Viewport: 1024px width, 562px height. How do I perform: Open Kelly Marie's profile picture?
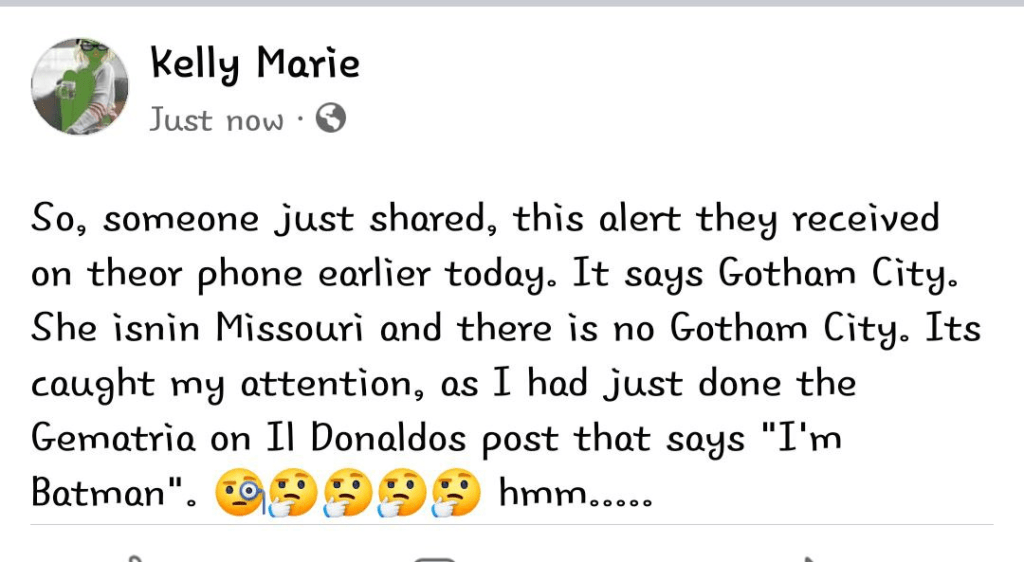point(80,87)
